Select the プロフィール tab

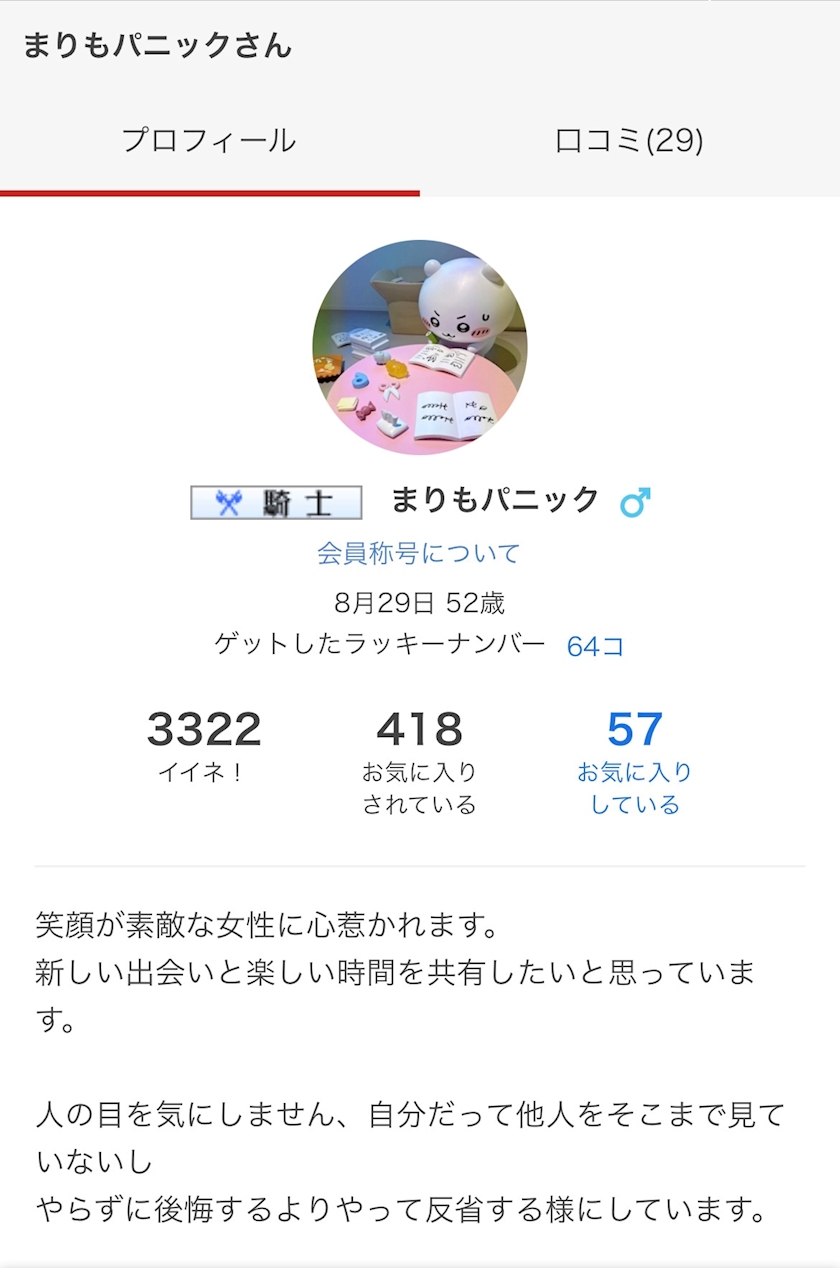coord(209,141)
